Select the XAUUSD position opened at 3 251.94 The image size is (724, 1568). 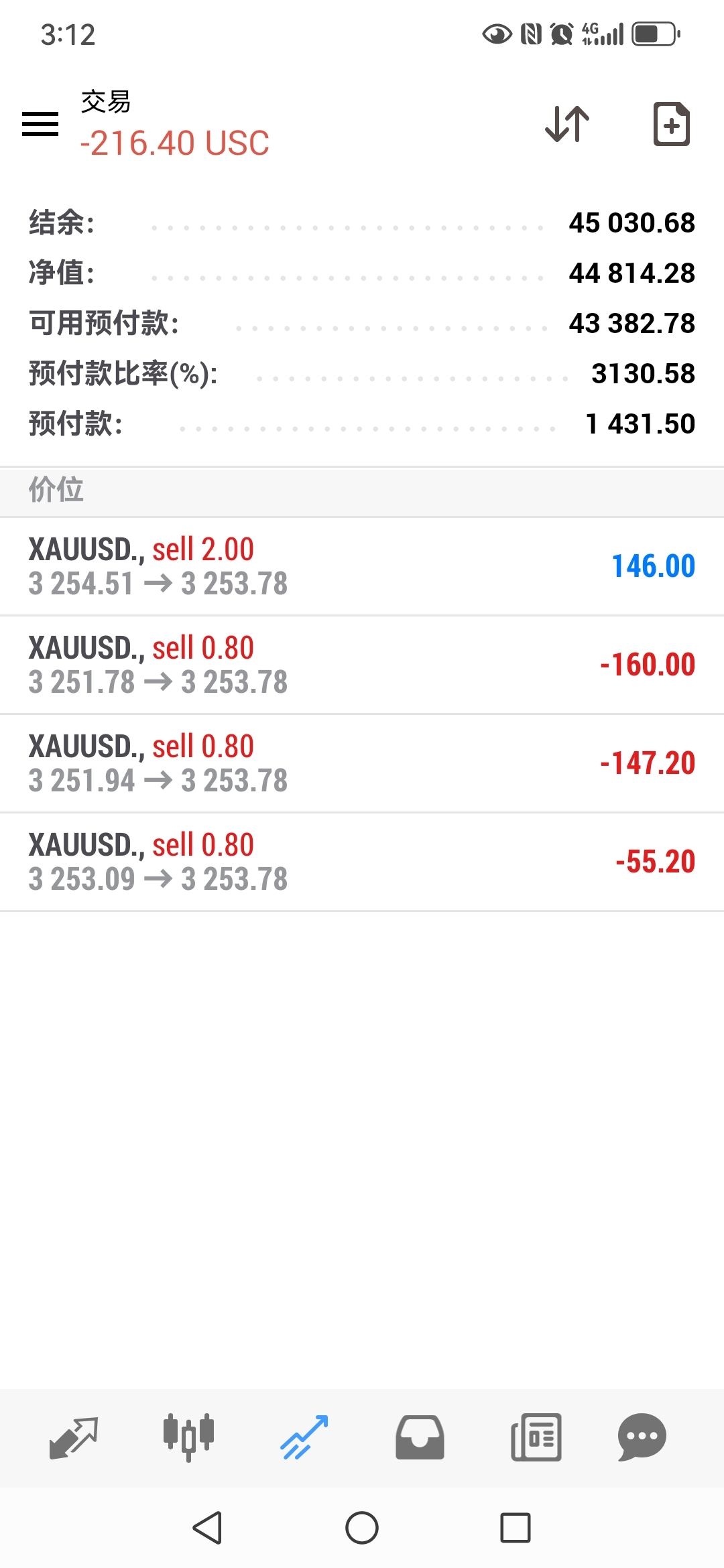tap(362, 763)
